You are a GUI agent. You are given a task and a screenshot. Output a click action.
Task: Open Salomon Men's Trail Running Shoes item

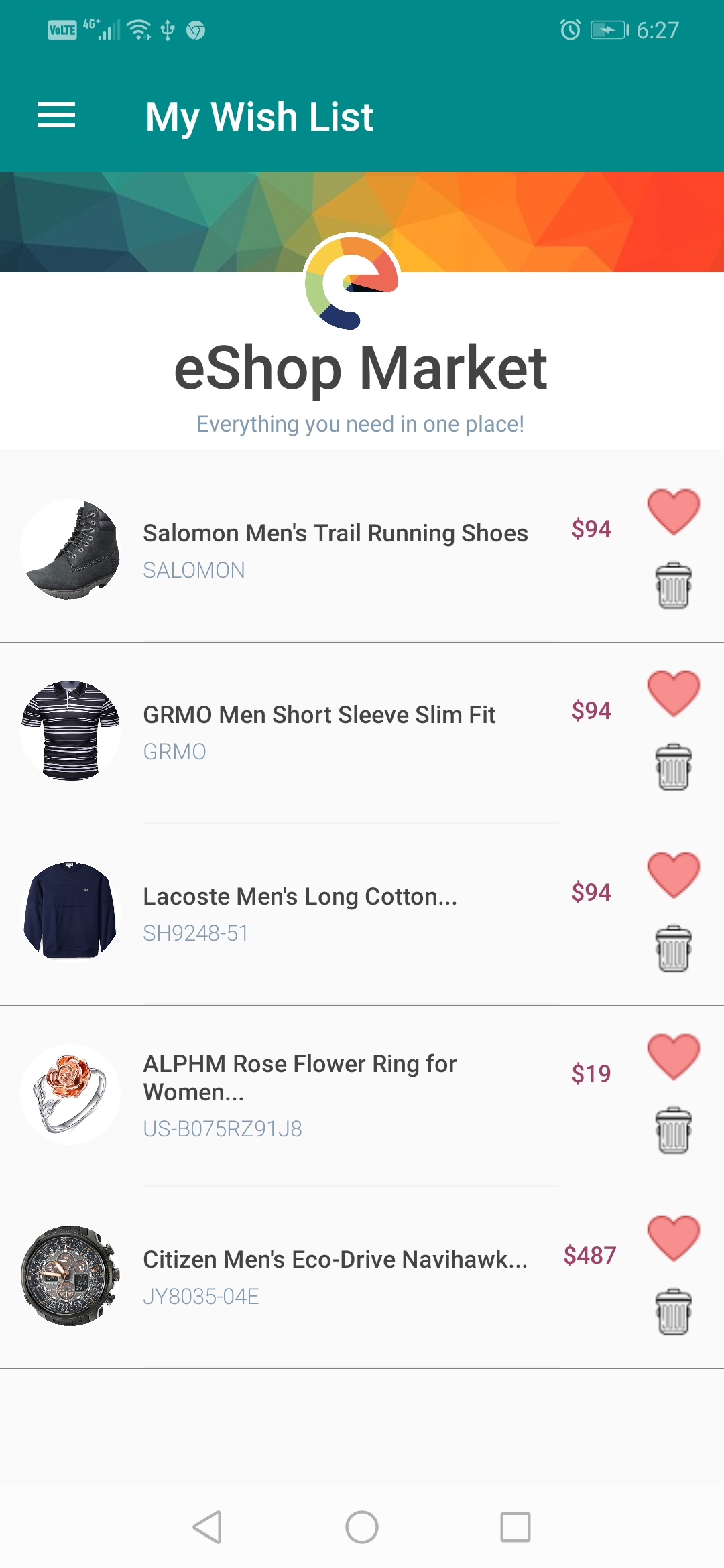[x=335, y=534]
